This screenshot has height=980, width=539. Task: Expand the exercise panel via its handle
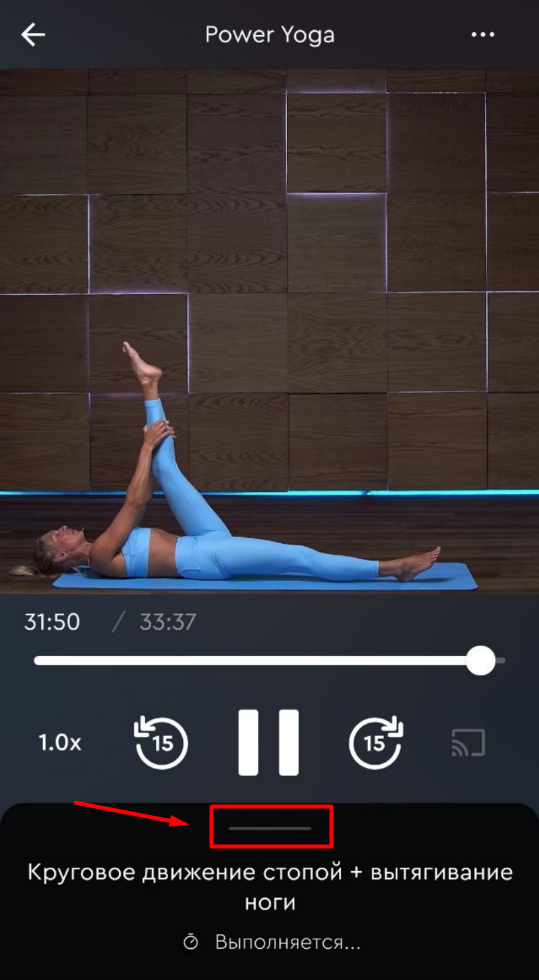(270, 828)
